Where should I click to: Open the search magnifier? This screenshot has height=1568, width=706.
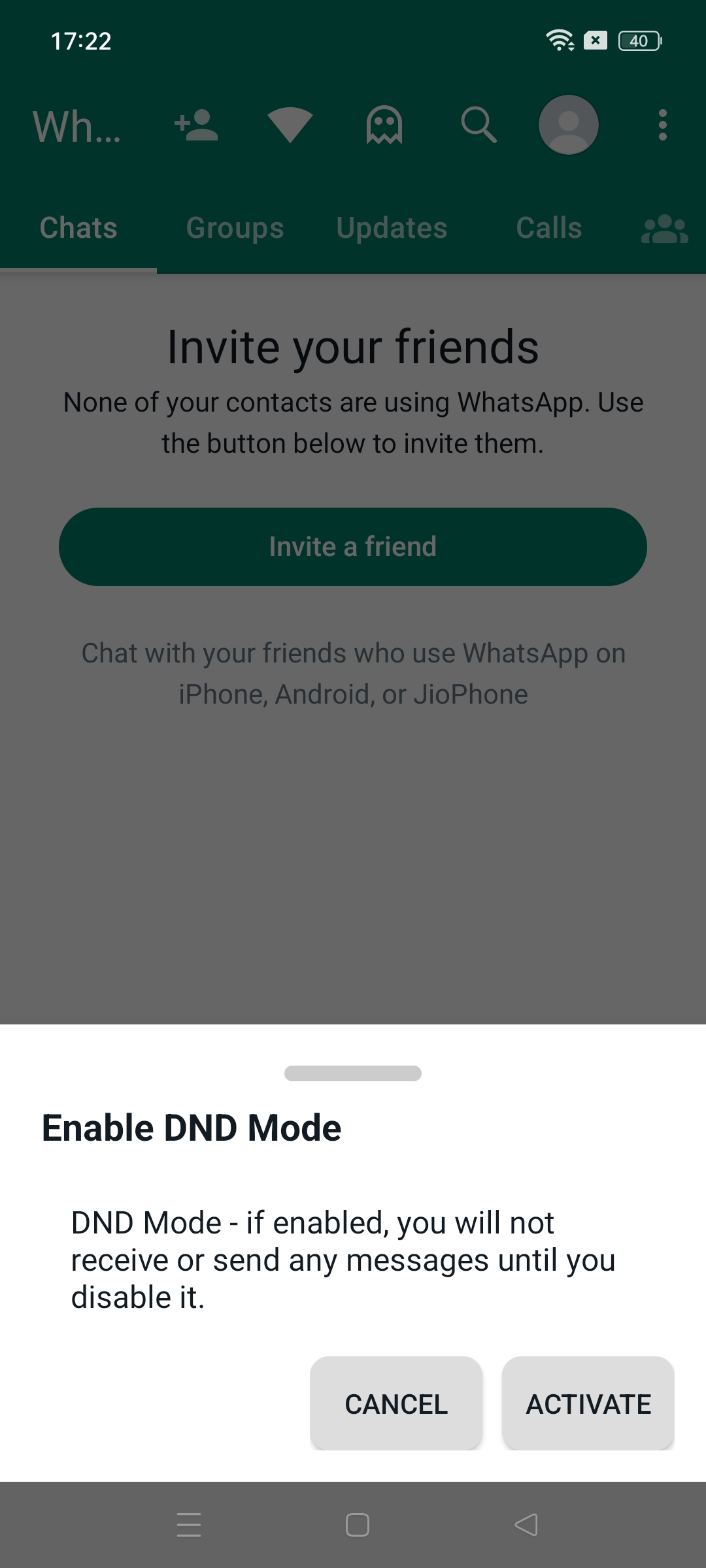[479, 125]
